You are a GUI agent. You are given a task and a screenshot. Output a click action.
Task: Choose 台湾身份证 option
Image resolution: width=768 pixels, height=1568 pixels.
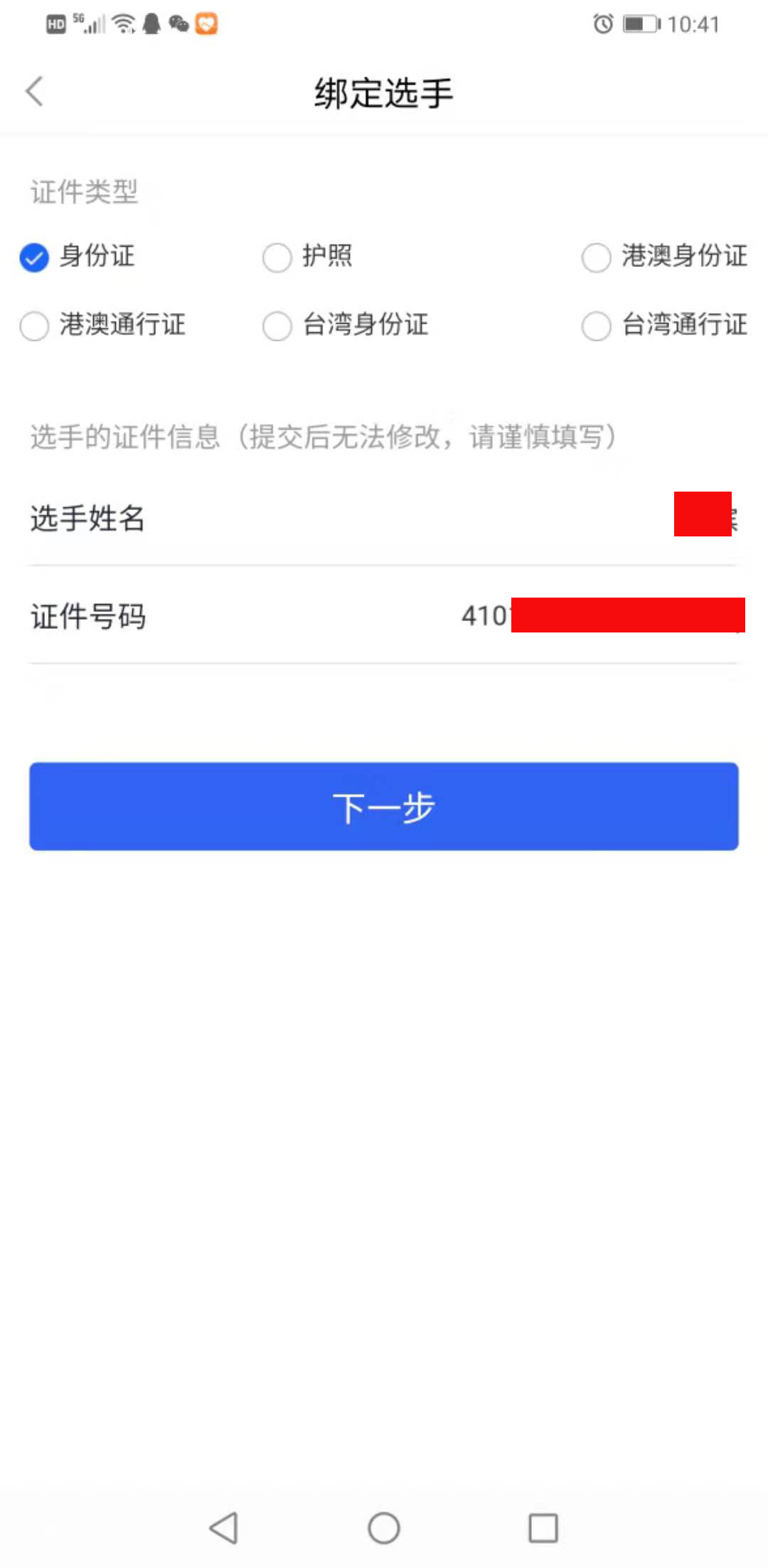click(277, 326)
